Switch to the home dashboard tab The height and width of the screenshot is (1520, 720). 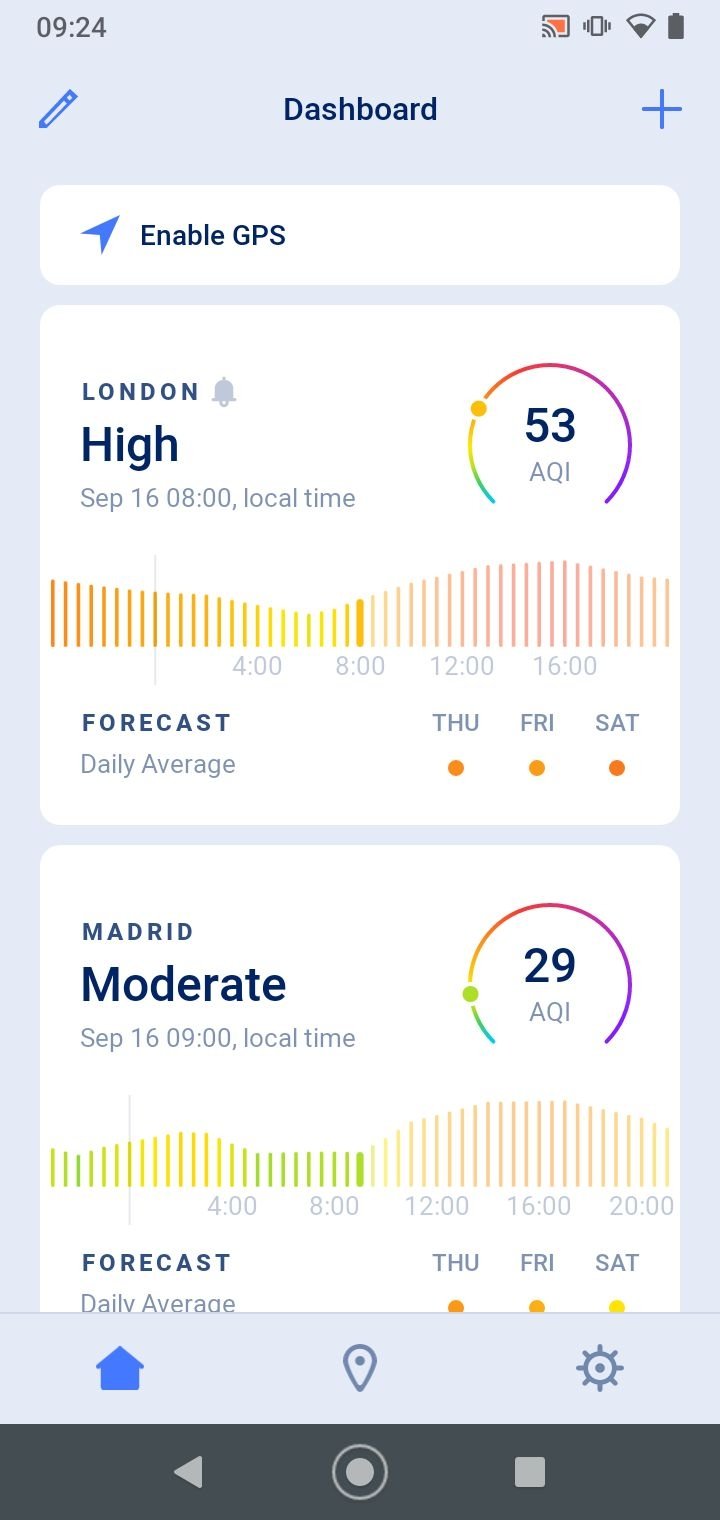point(120,1368)
